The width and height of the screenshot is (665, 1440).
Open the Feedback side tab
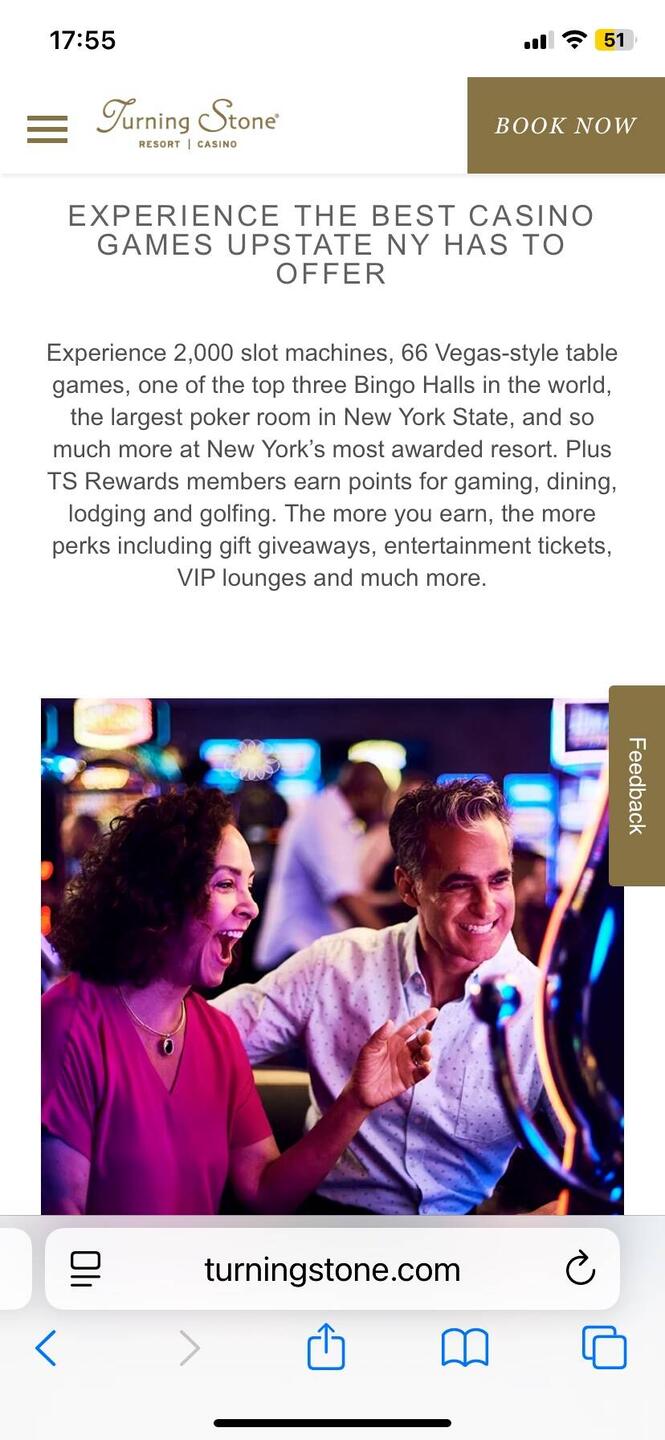tap(636, 785)
